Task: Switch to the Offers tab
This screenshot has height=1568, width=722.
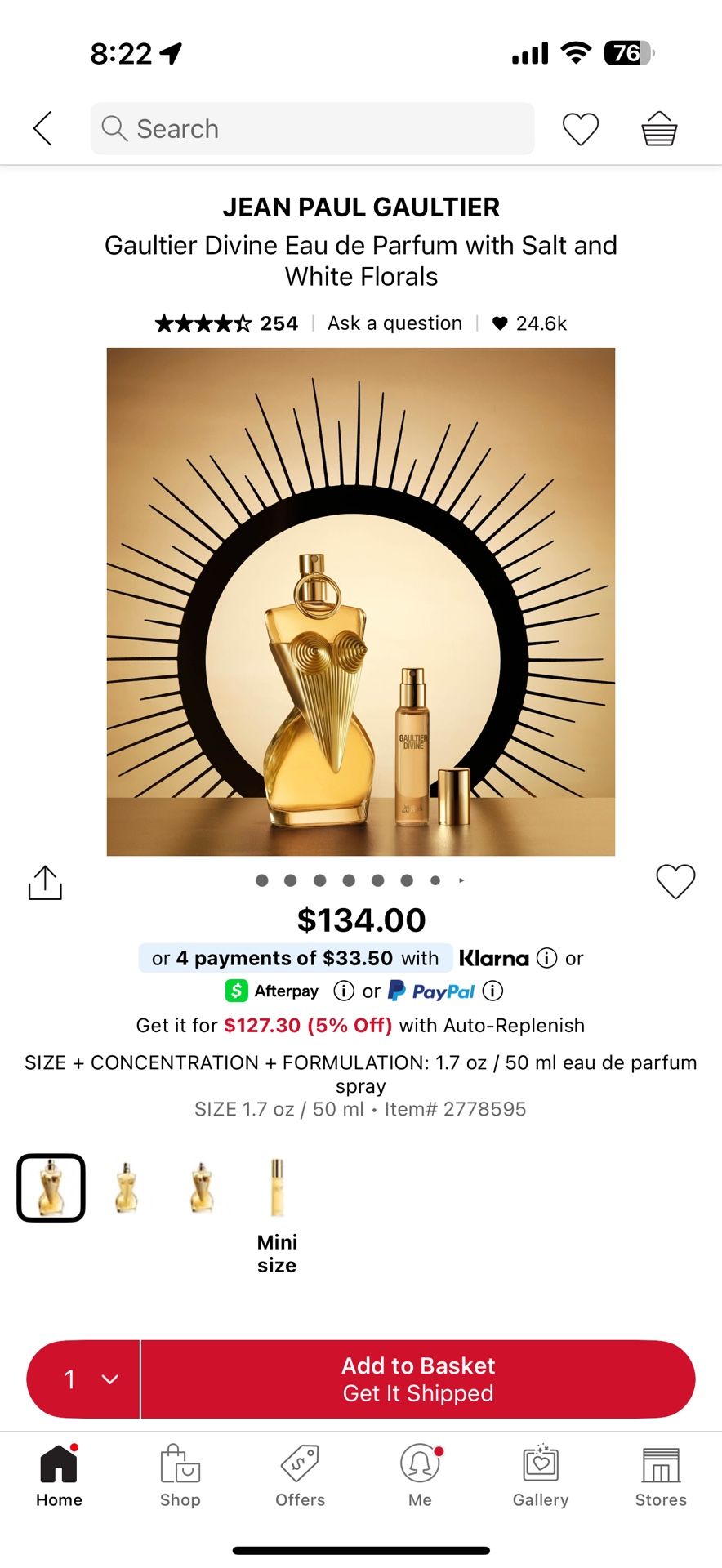Action: coord(300,1475)
